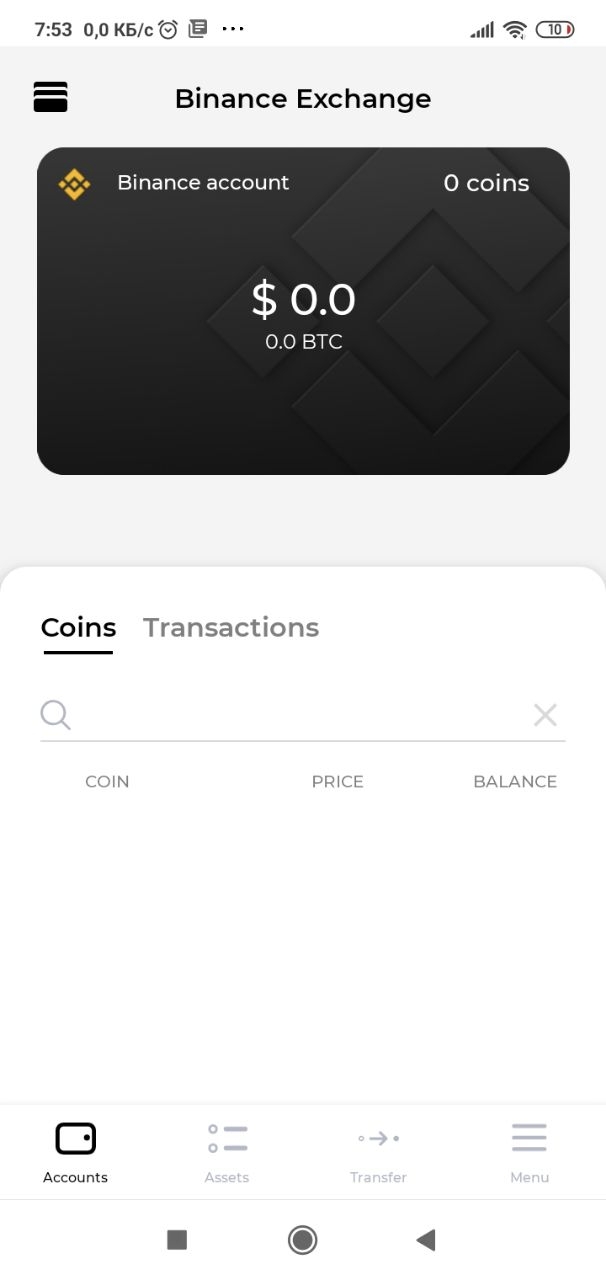Screen dimensions: 606x1280
Task: Open the cards list icon
Action: (50, 97)
